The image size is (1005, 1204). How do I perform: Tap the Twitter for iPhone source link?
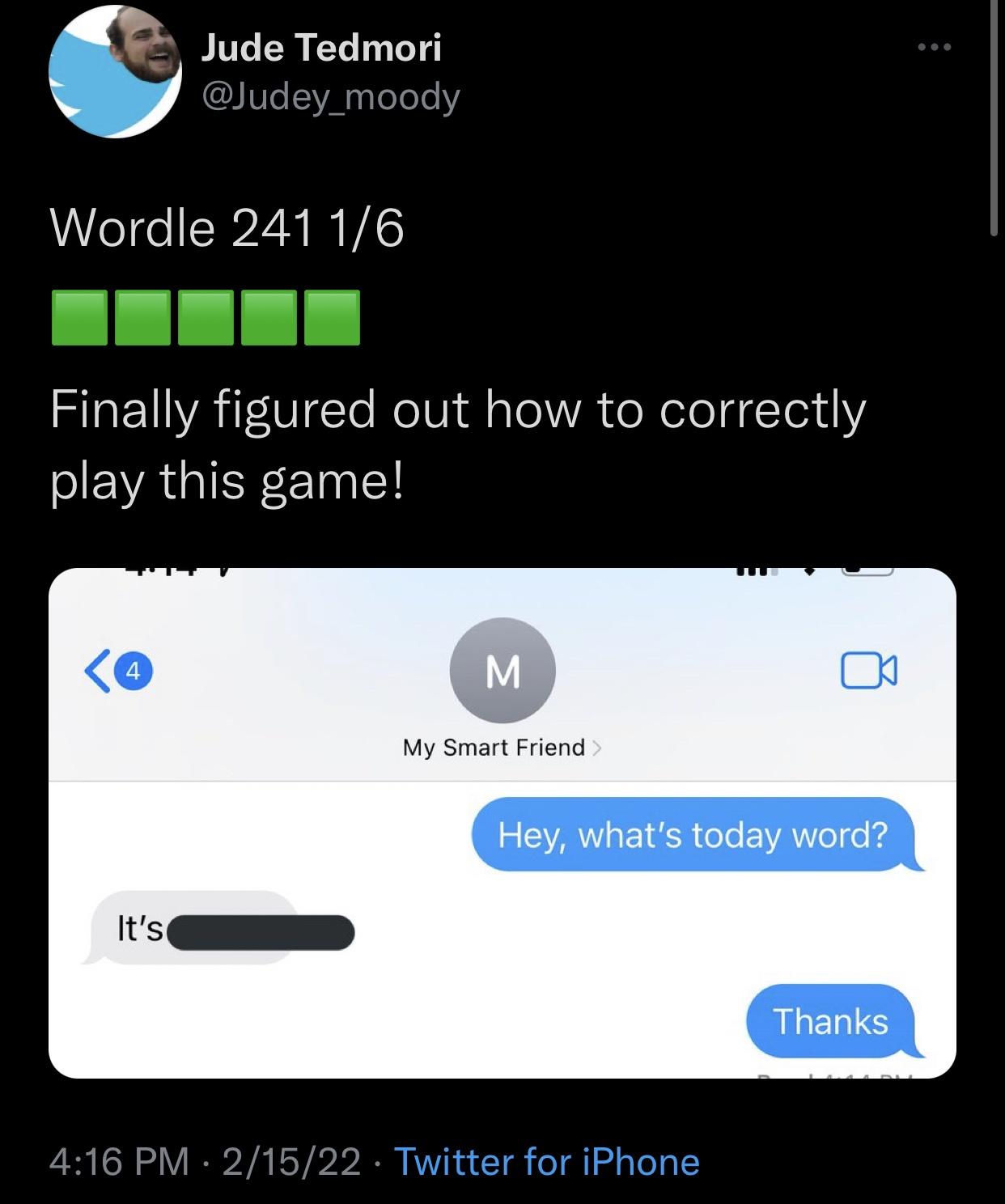(x=546, y=1161)
